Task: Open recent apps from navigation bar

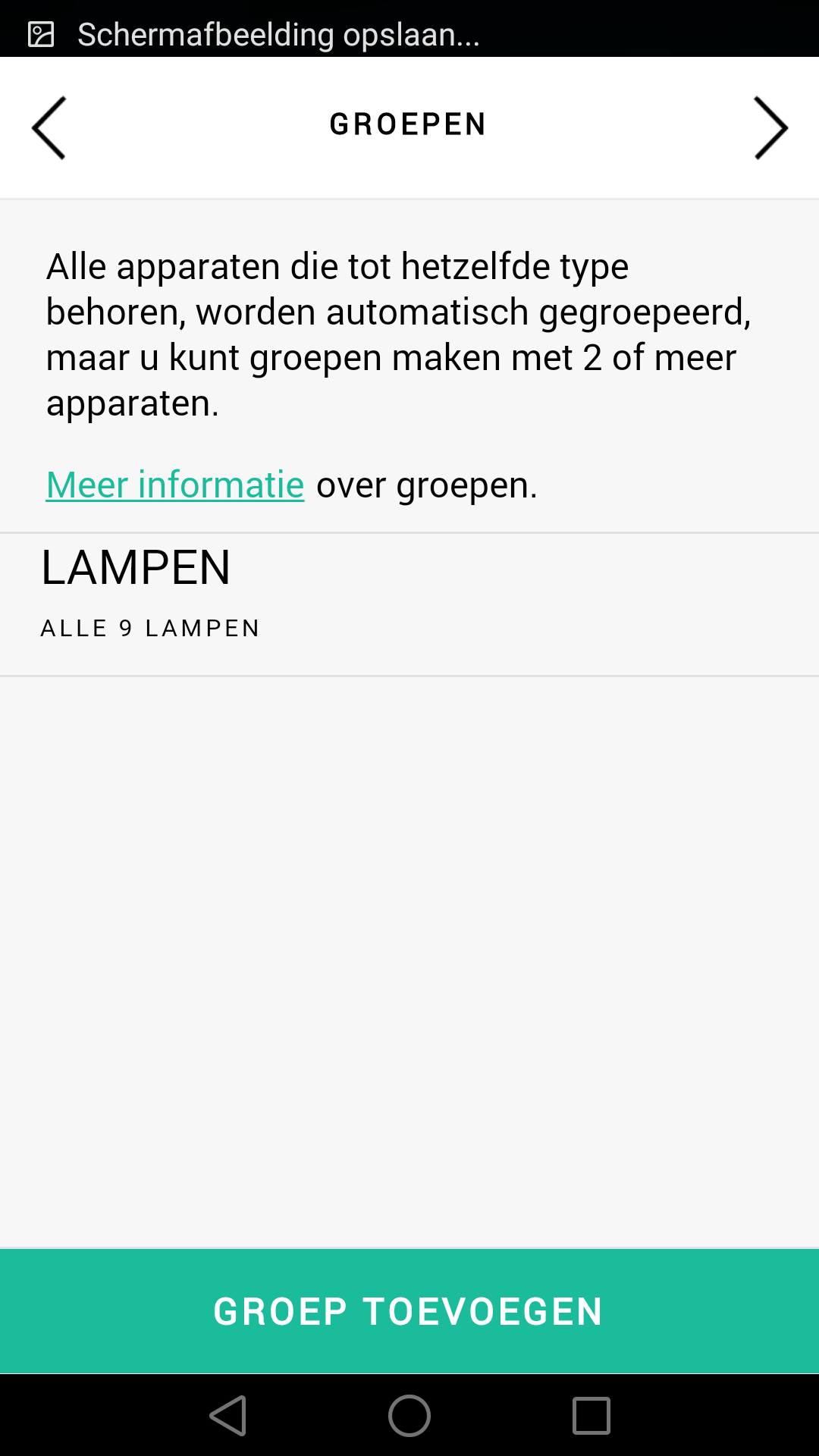Action: (x=591, y=1416)
